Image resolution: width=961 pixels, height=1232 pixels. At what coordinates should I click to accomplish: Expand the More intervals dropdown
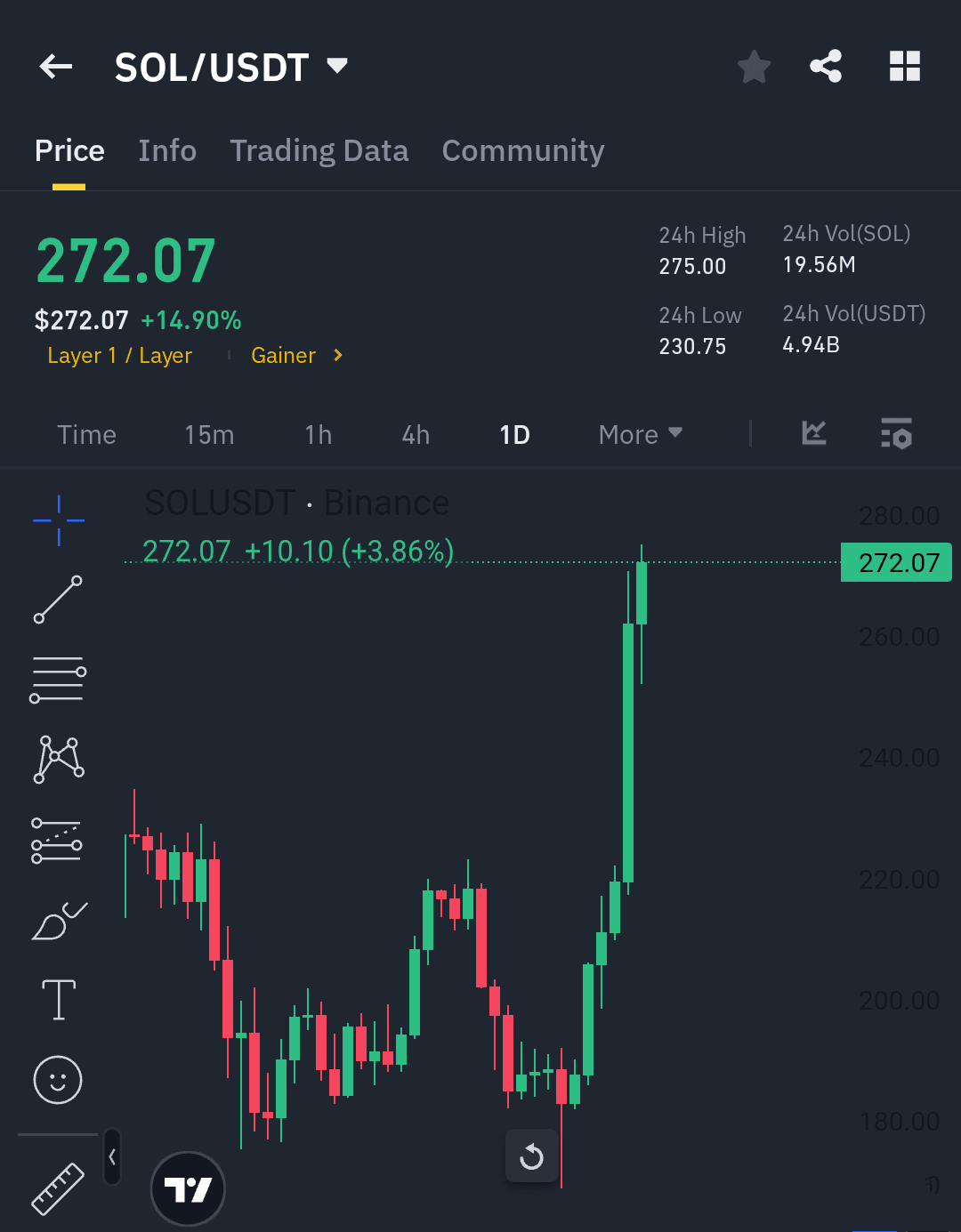click(640, 435)
